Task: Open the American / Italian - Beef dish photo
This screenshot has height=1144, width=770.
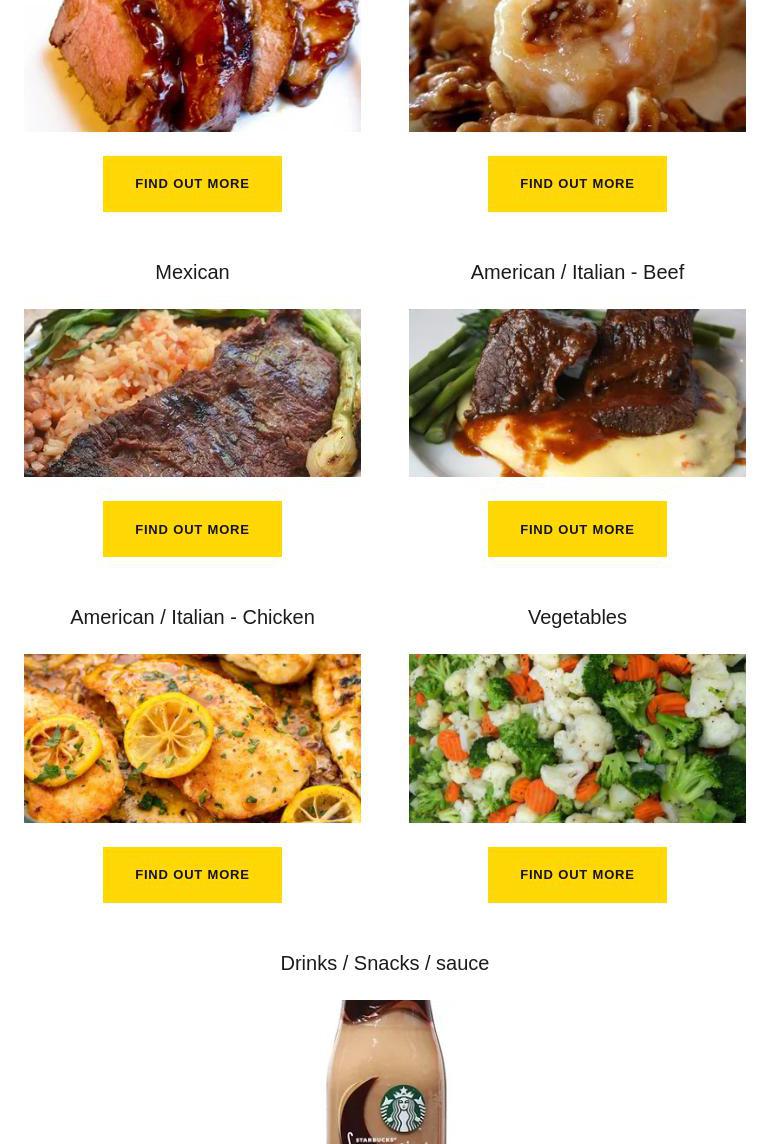Action: pos(577,393)
